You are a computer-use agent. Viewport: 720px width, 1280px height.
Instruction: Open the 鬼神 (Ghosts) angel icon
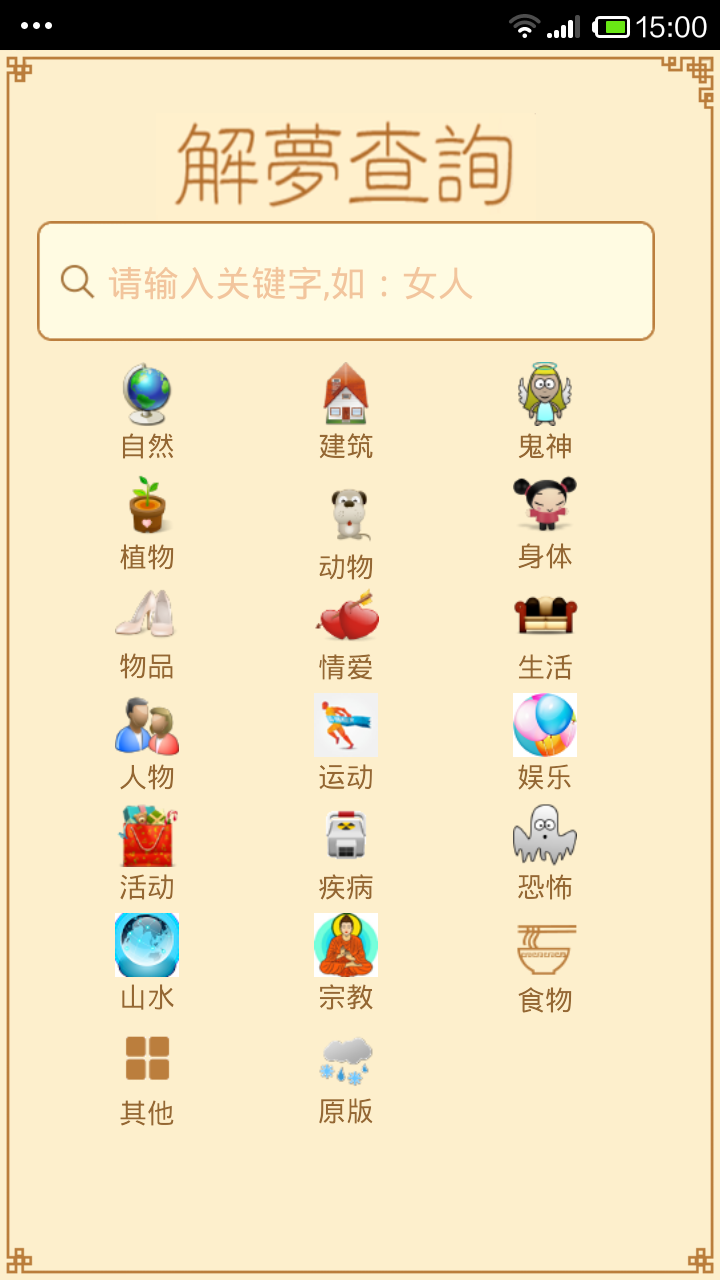[545, 393]
